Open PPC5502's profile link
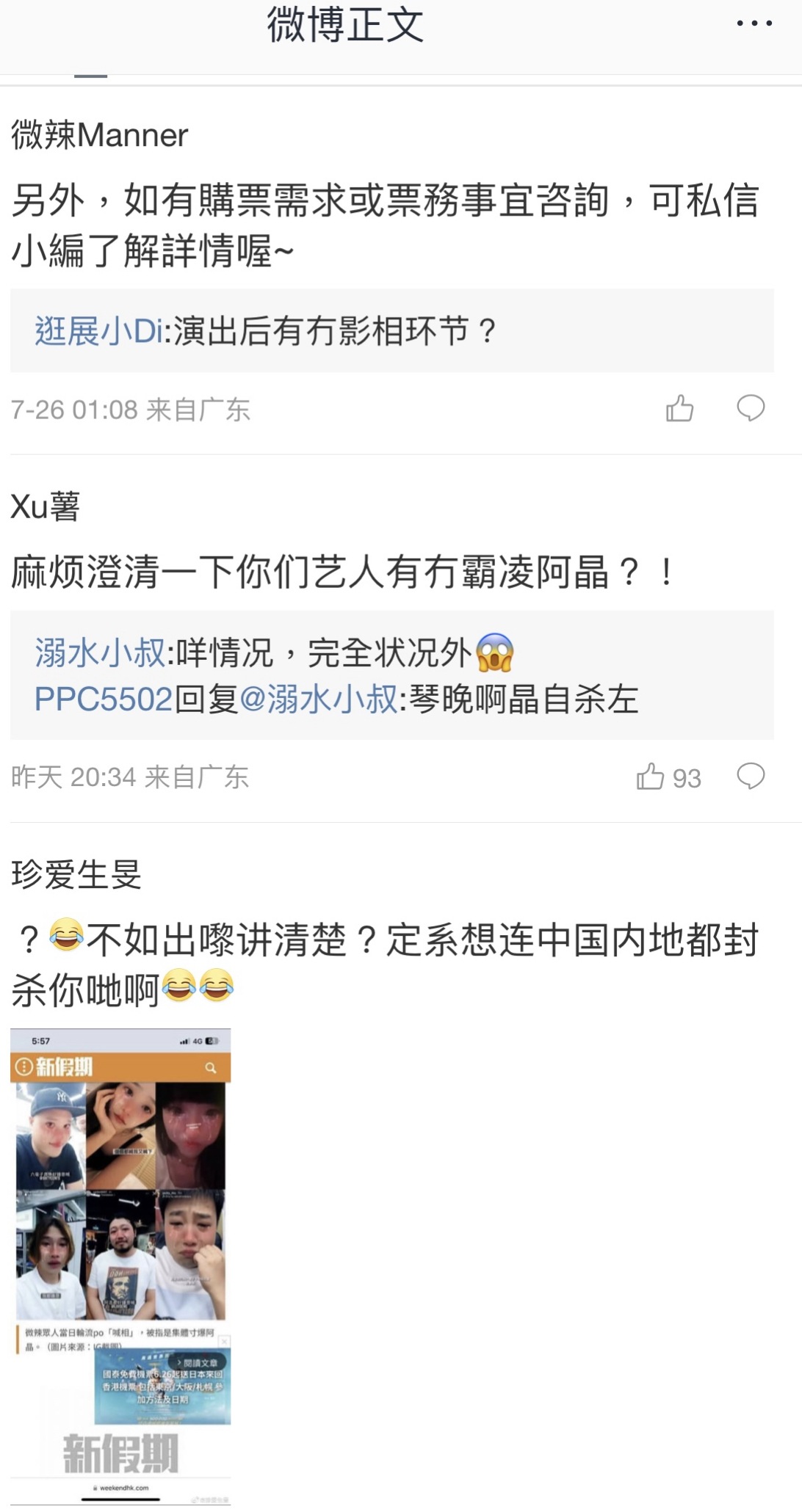Viewport: 802px width, 1512px height. (103, 699)
